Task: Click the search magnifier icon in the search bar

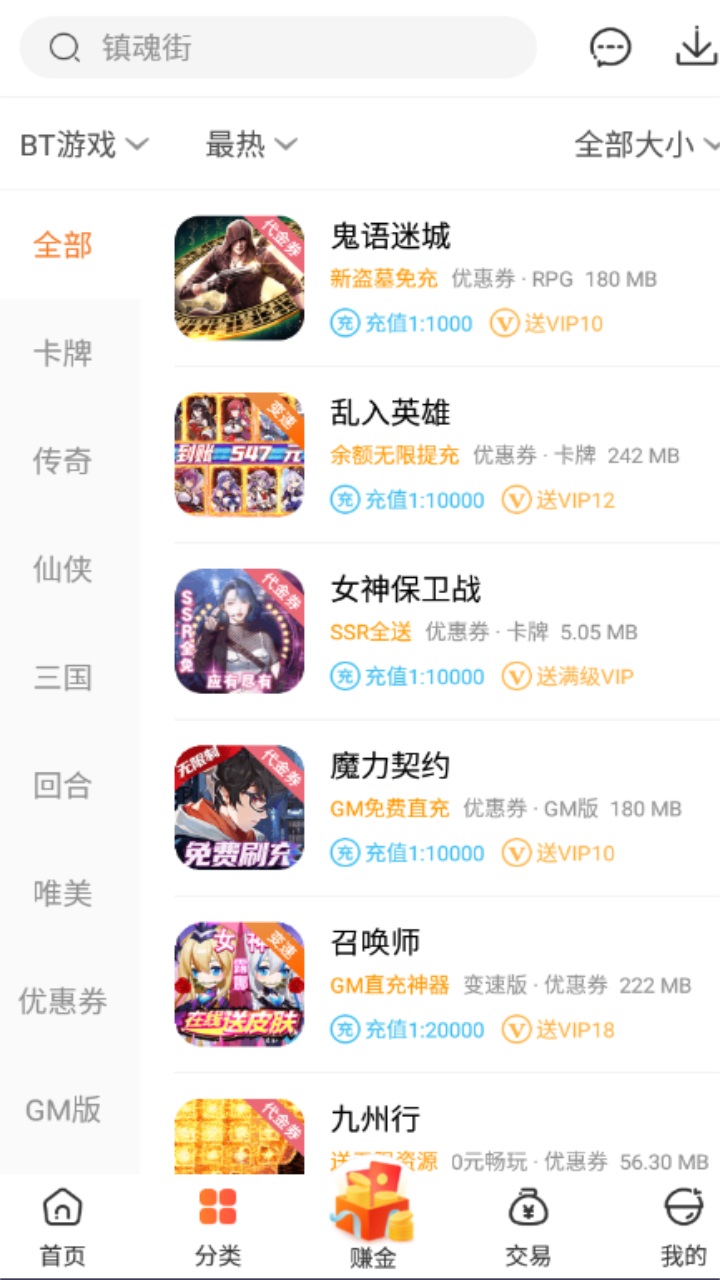Action: [64, 47]
